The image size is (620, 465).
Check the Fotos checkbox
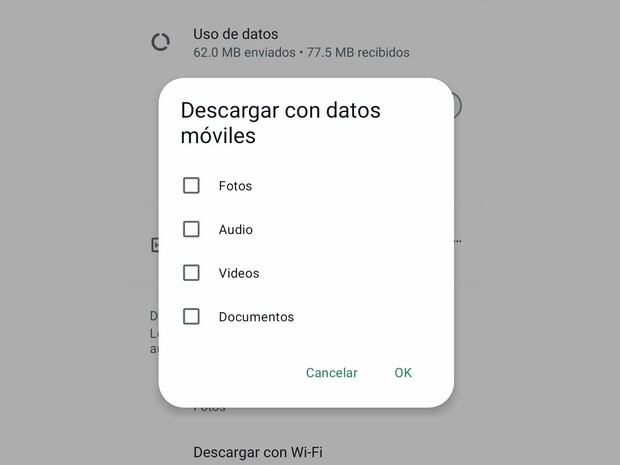(x=191, y=186)
